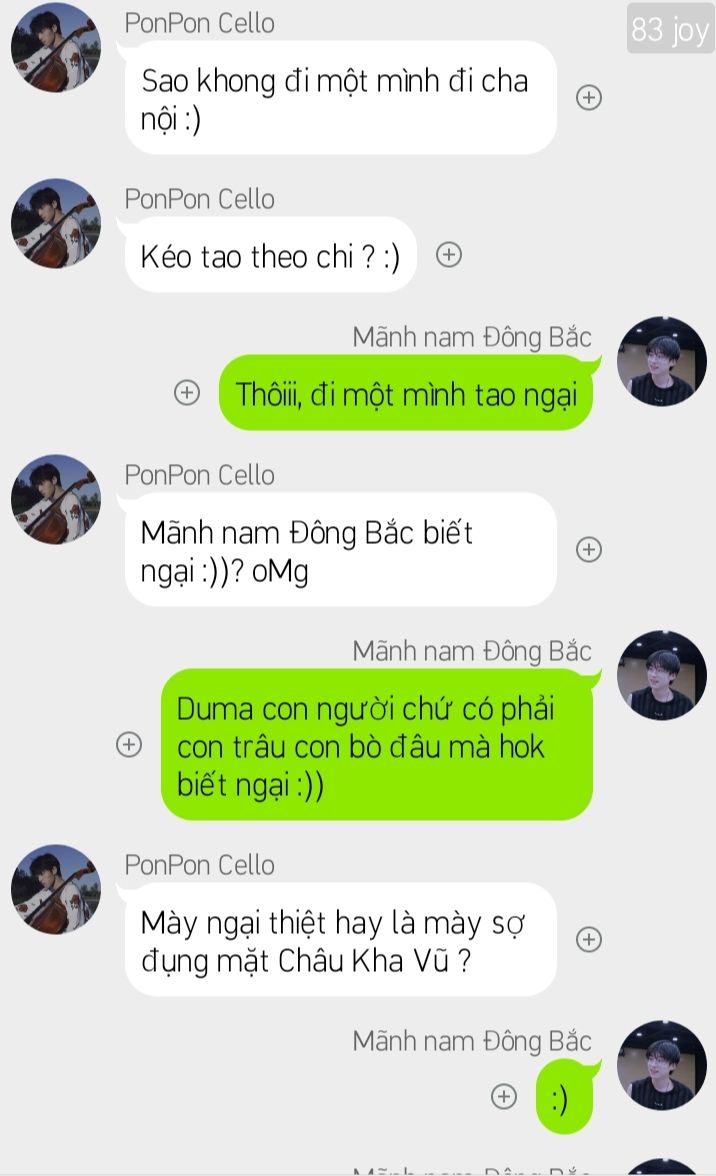Open Mãnh nam Đông Bắc's avatar by "Thôiii" message
This screenshot has width=716, height=1176.
click(662, 361)
